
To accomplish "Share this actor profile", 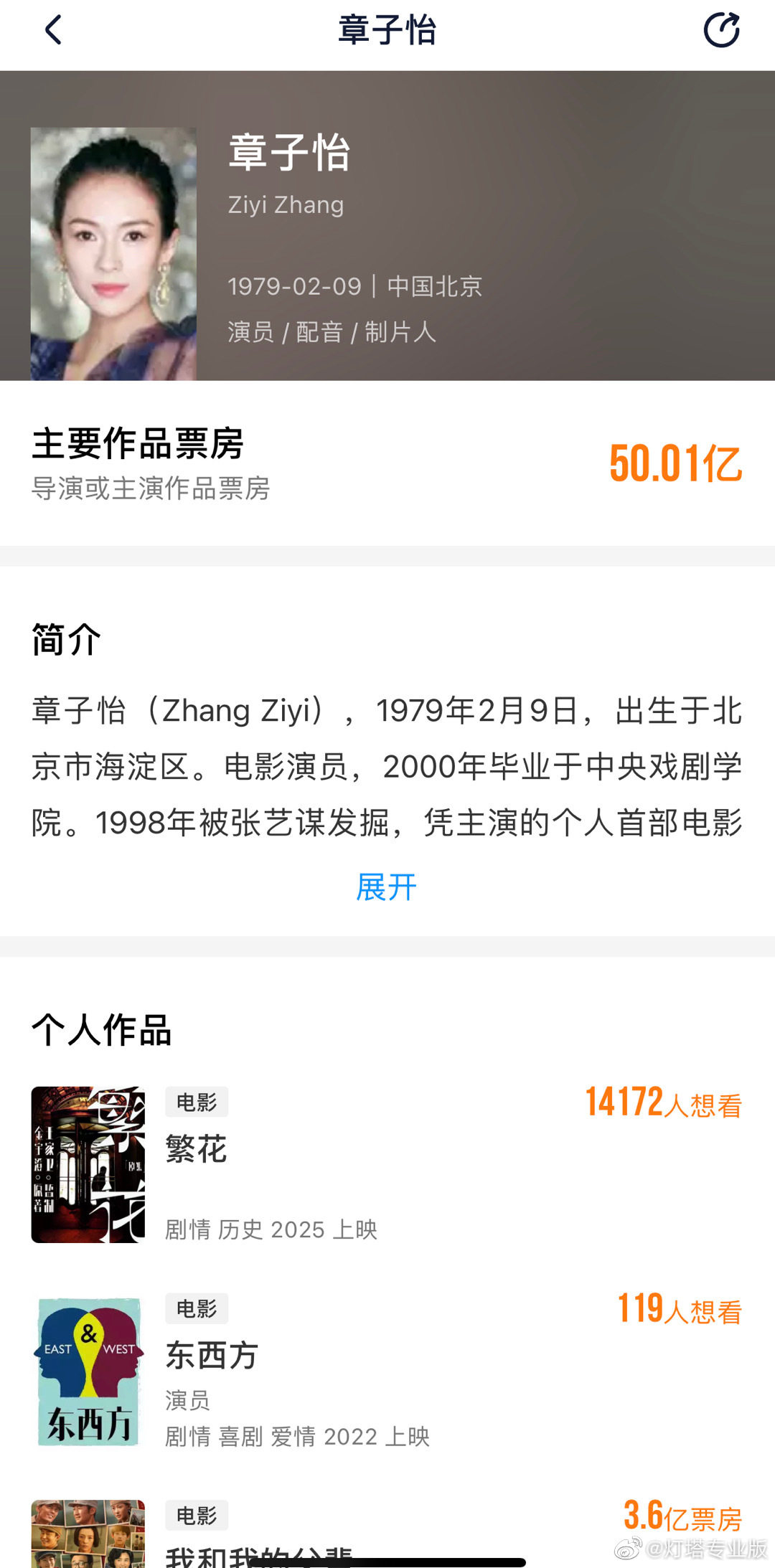I will click(x=721, y=31).
